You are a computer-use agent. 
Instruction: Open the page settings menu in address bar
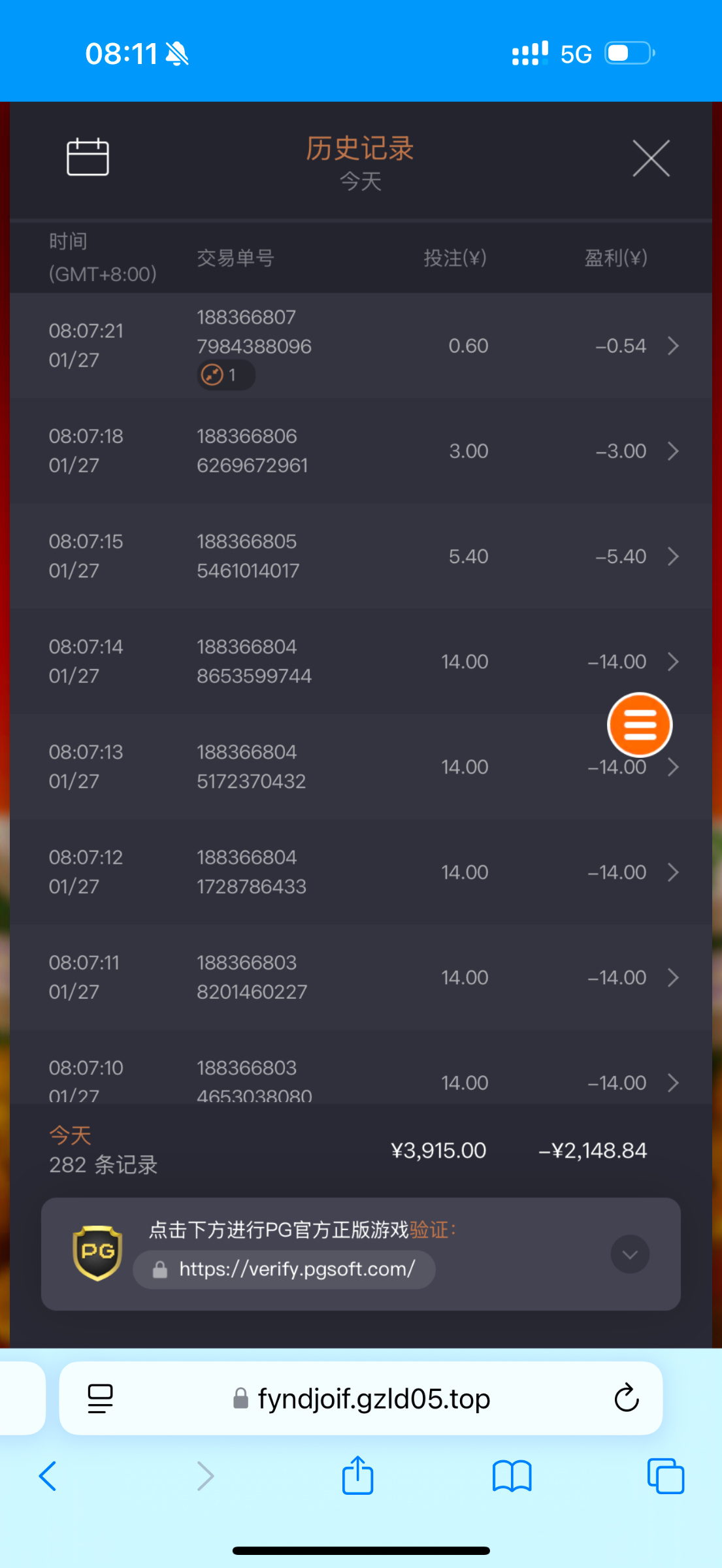100,1398
